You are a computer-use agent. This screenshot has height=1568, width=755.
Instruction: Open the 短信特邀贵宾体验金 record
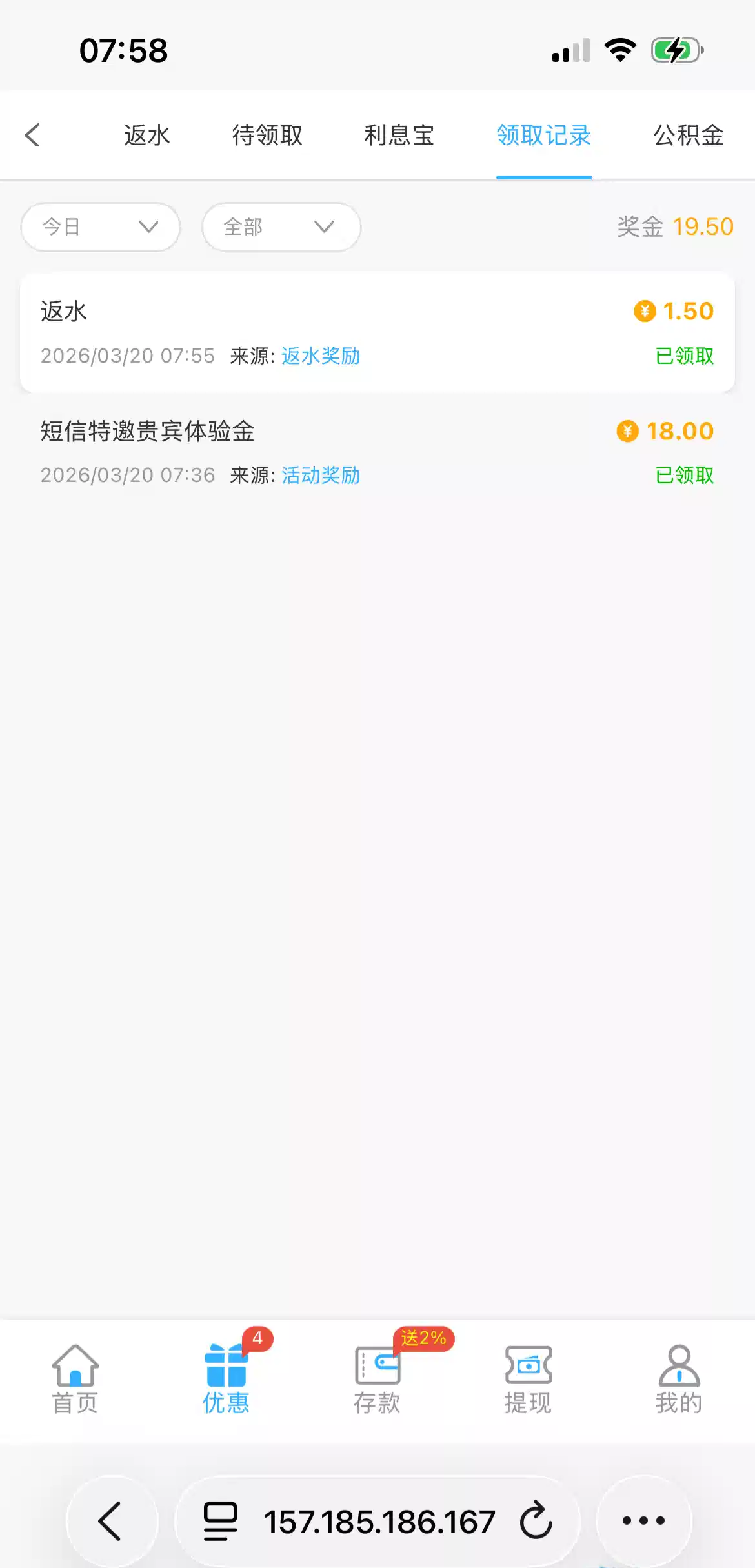pos(377,452)
